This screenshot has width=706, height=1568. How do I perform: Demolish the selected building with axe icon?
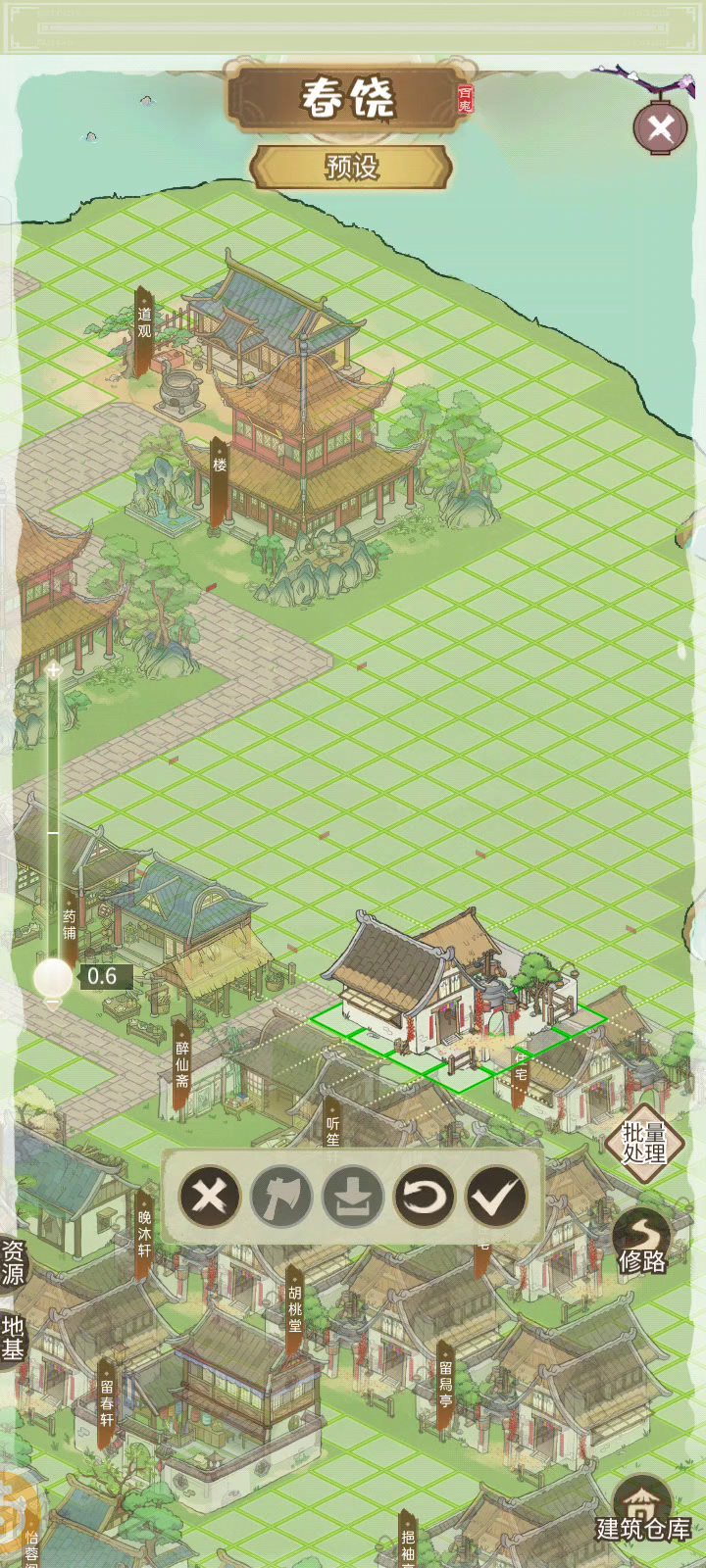click(x=281, y=1197)
